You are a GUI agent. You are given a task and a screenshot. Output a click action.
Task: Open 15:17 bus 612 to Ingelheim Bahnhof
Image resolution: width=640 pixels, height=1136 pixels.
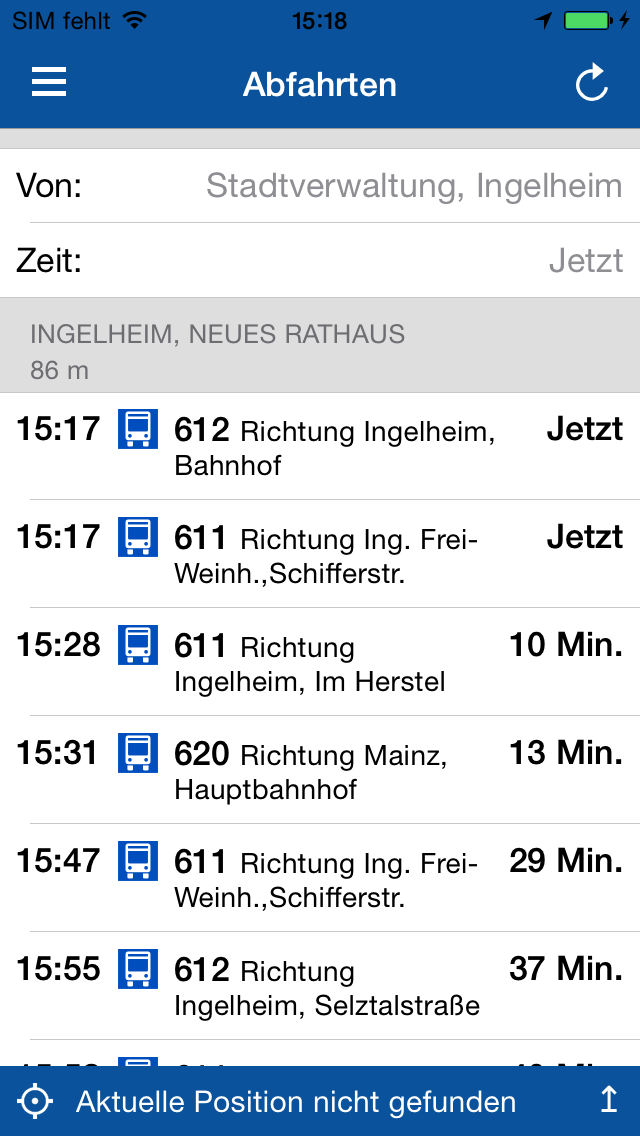[320, 446]
